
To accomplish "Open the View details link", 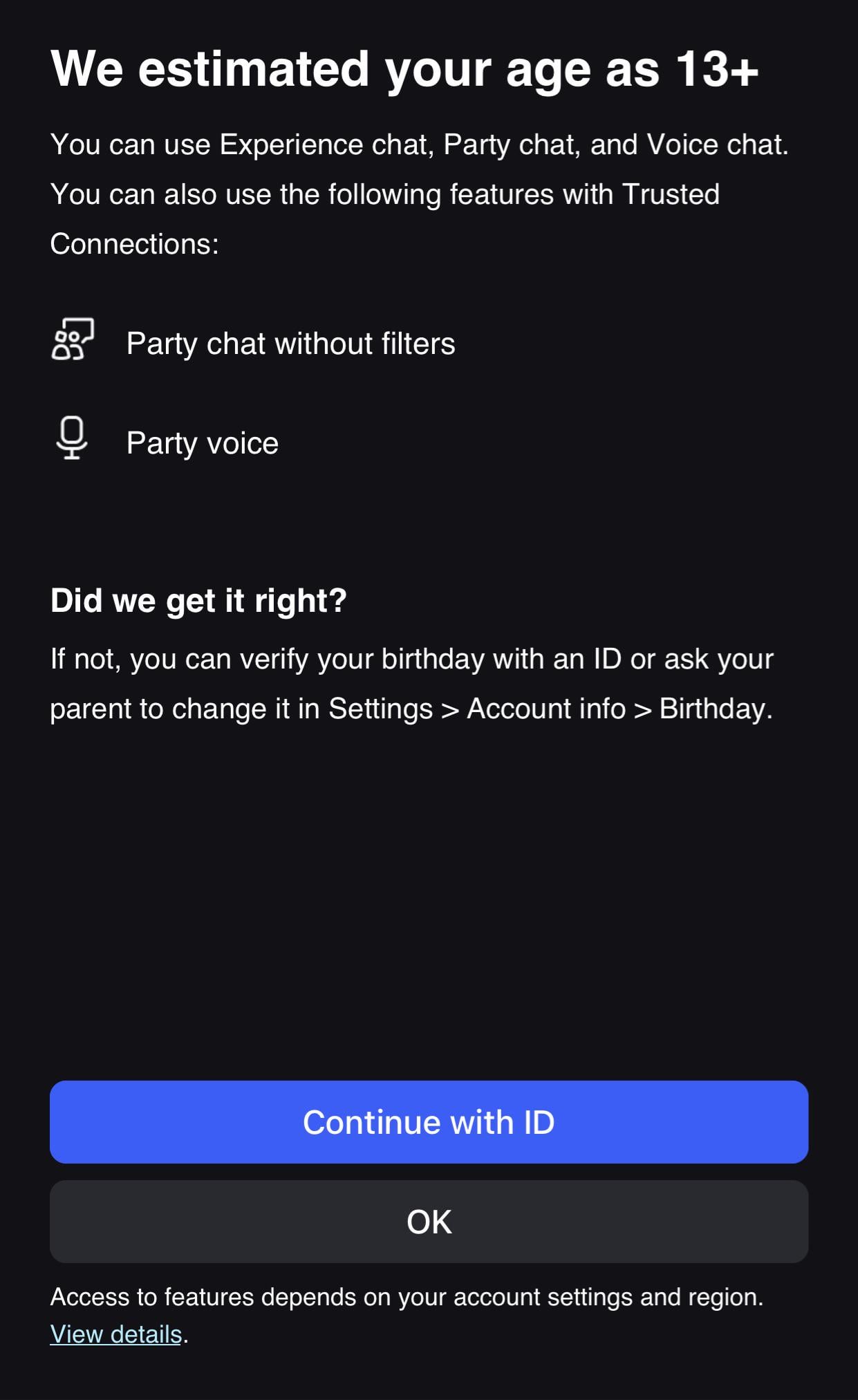I will click(115, 1334).
